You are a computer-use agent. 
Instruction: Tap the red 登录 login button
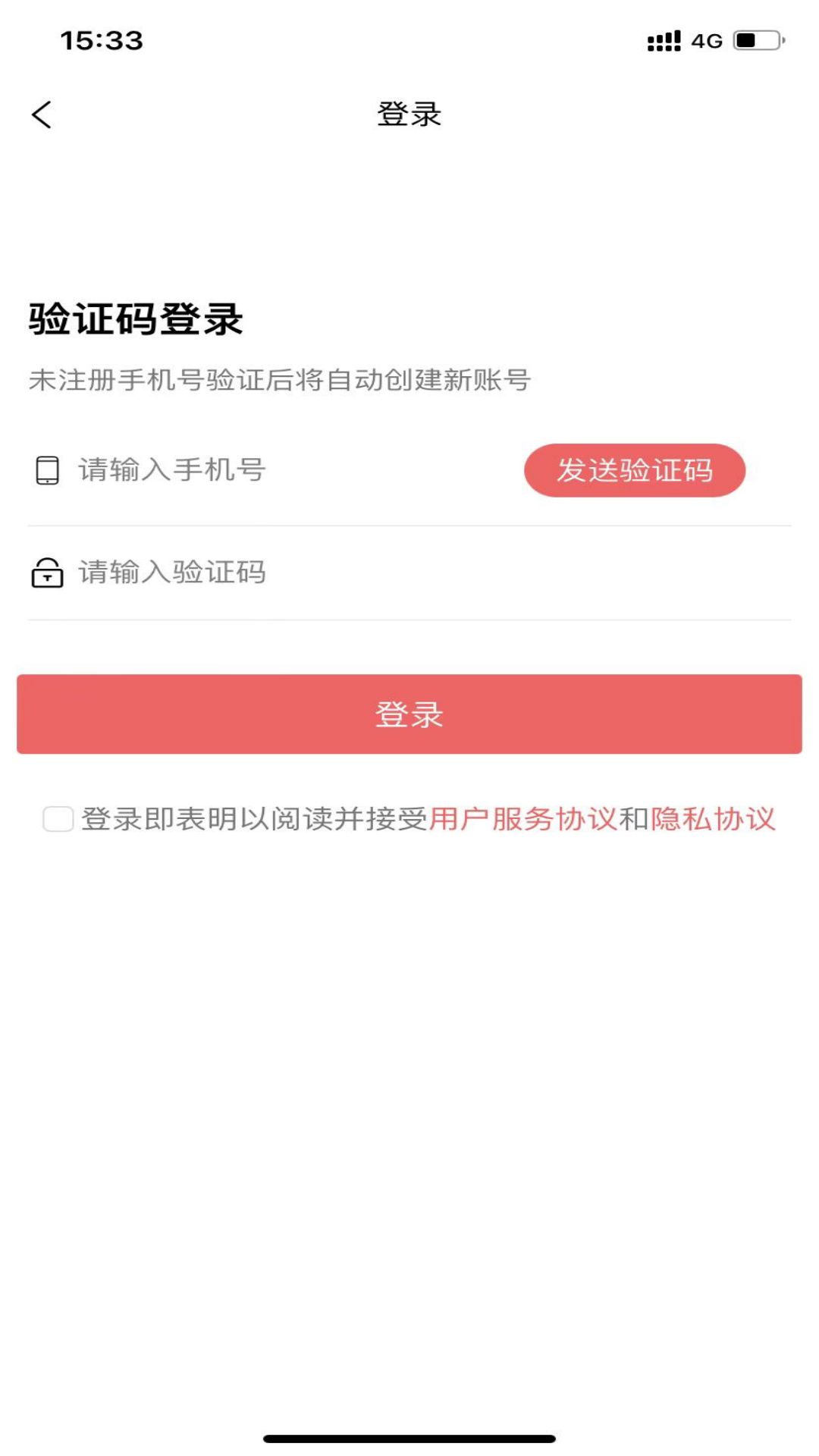(x=409, y=714)
